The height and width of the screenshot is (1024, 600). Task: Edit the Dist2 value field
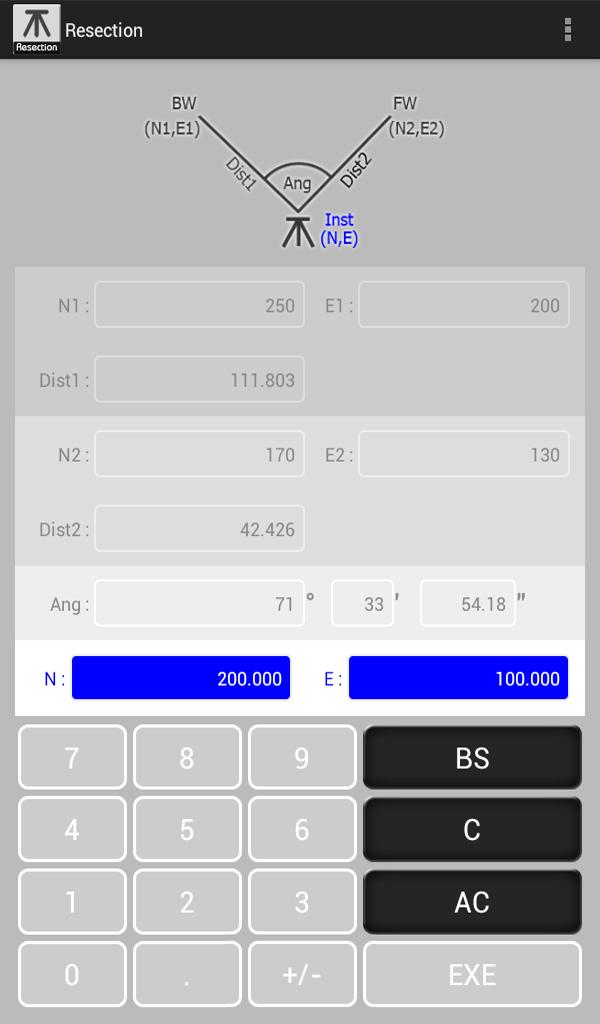click(199, 529)
